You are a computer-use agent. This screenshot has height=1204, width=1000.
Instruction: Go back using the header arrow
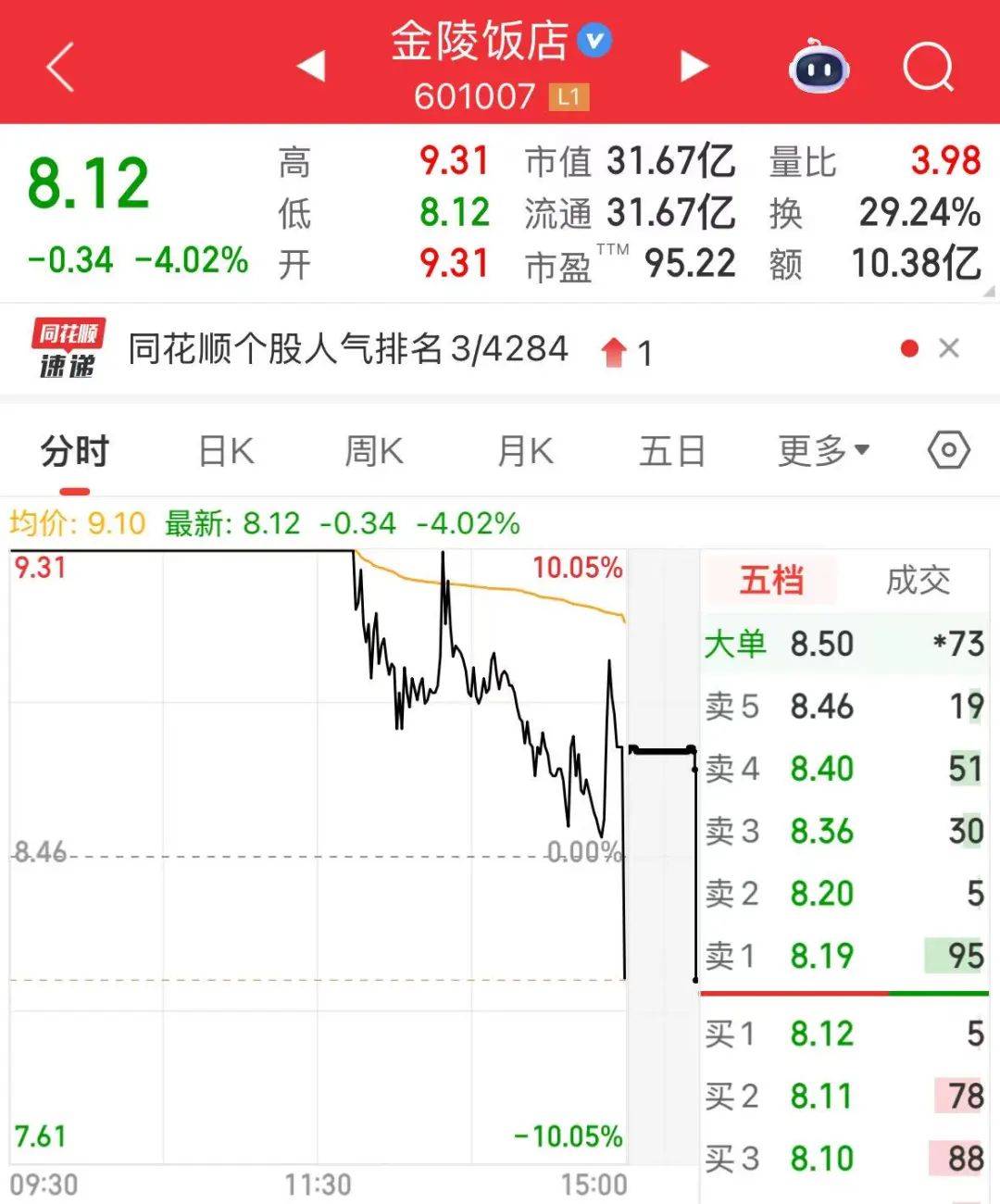point(60,69)
